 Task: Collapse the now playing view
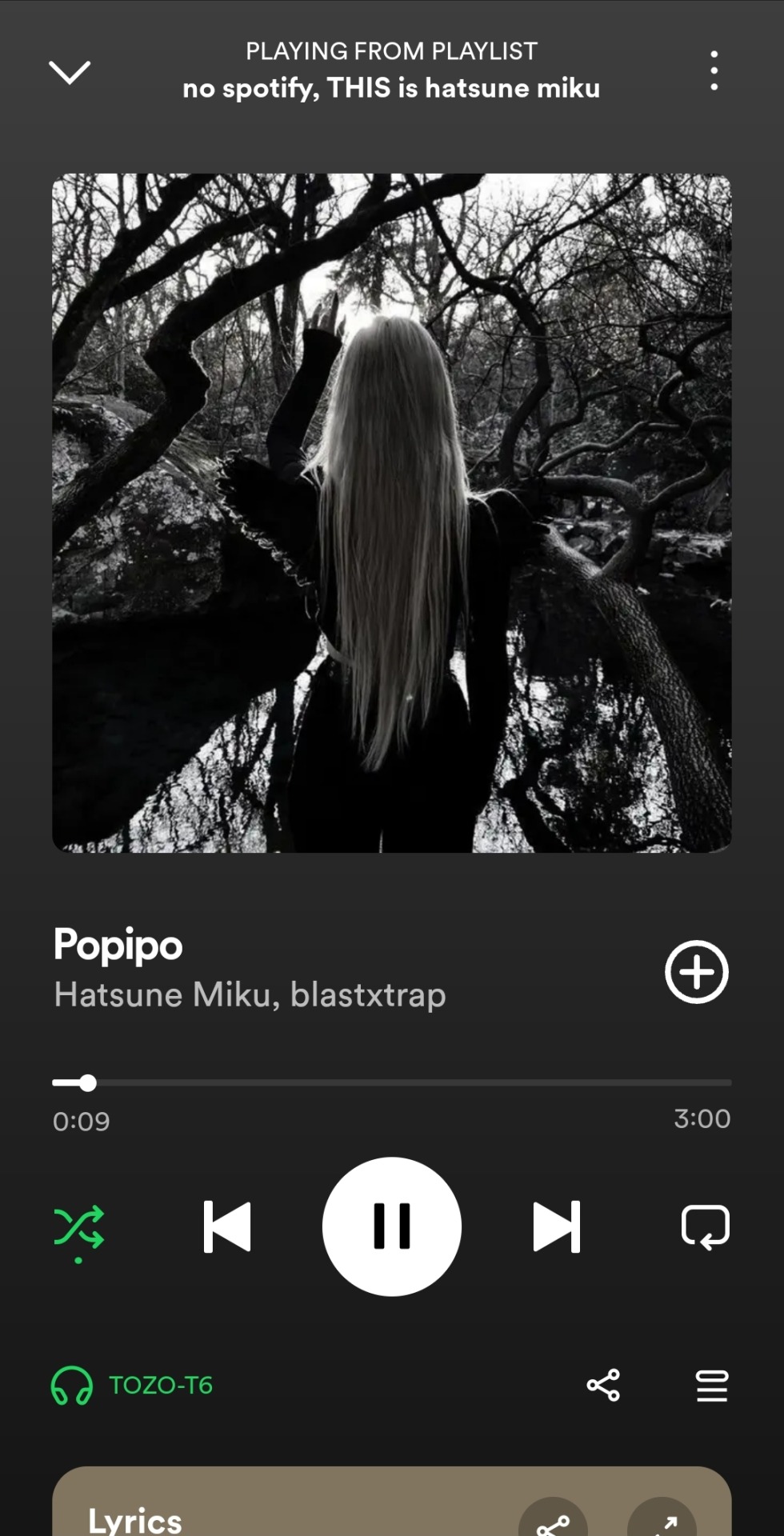(70, 72)
